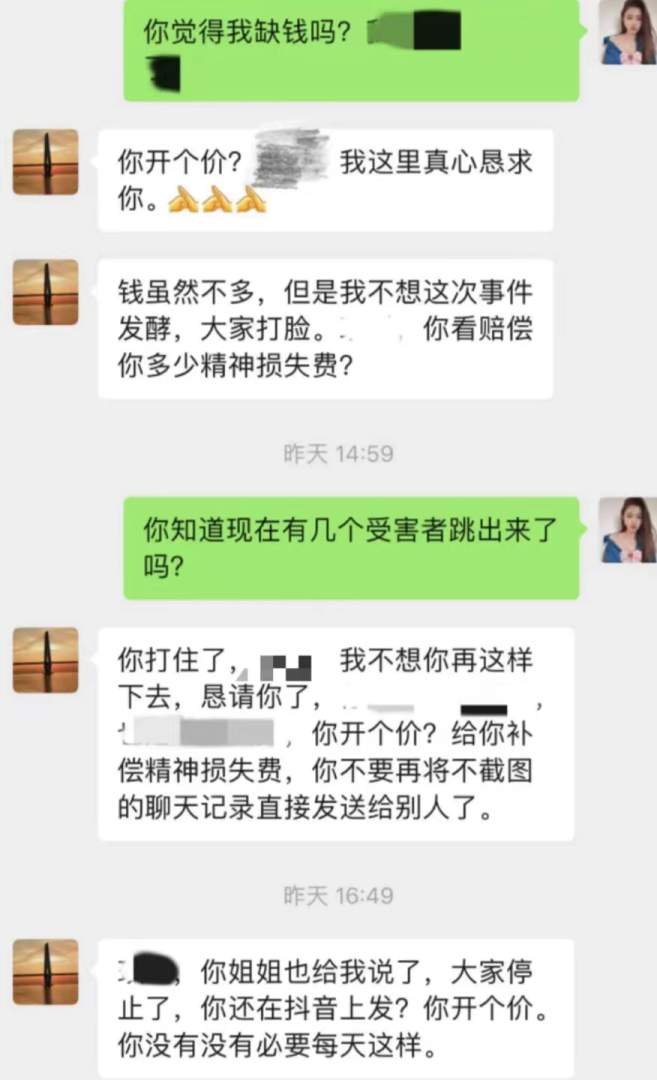This screenshot has height=1080, width=657.
Task: Tap contact avatar beside "你姐姐也给我说了" message
Action: [x=45, y=972]
